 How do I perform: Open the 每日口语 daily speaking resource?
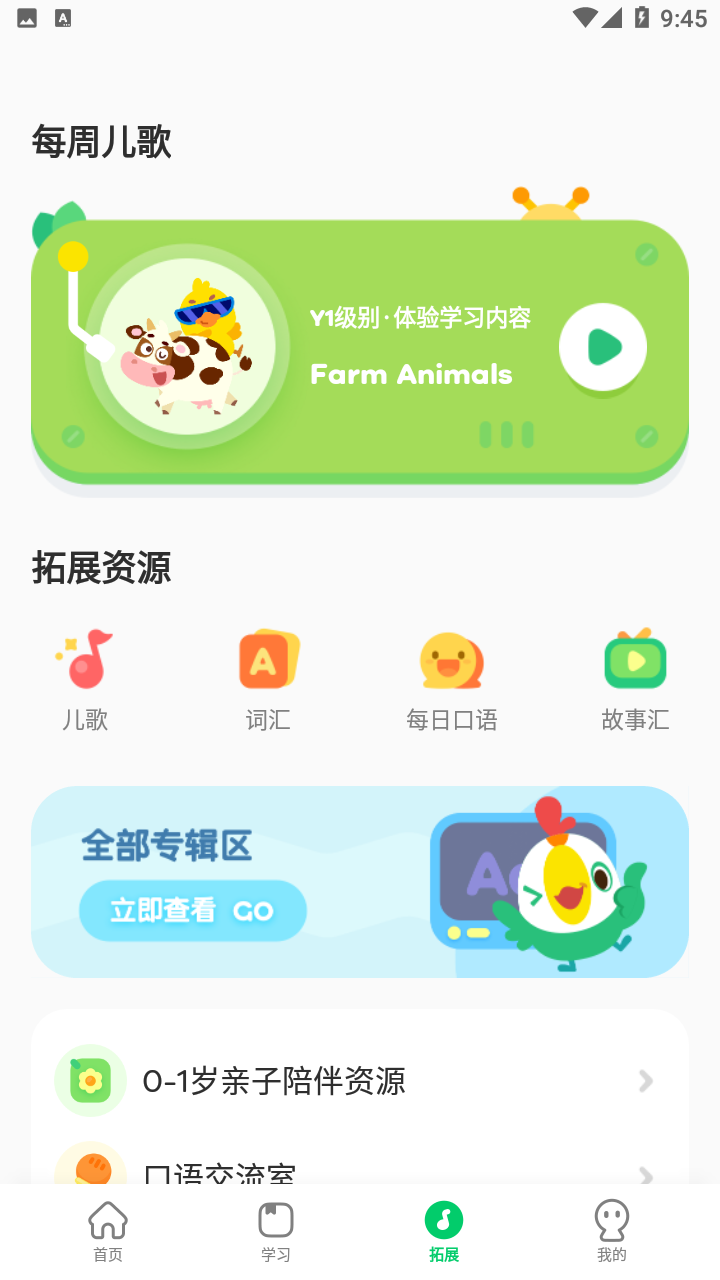click(452, 680)
